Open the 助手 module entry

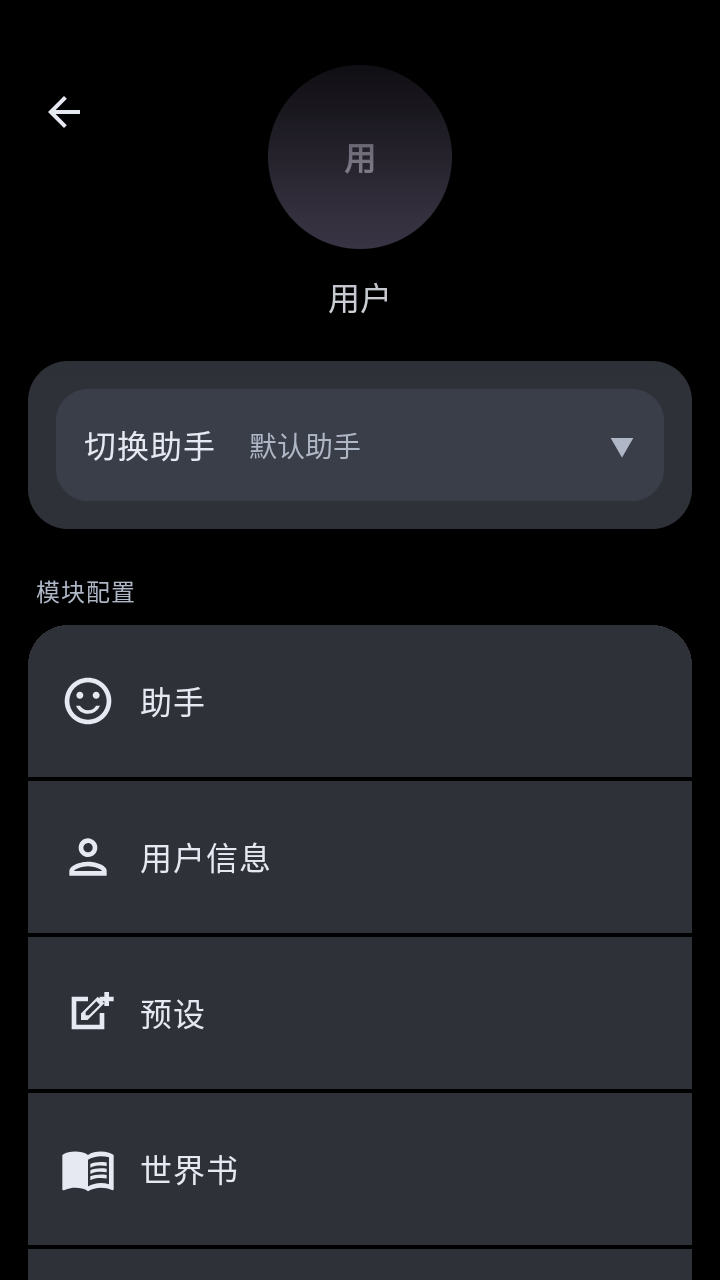coord(360,702)
